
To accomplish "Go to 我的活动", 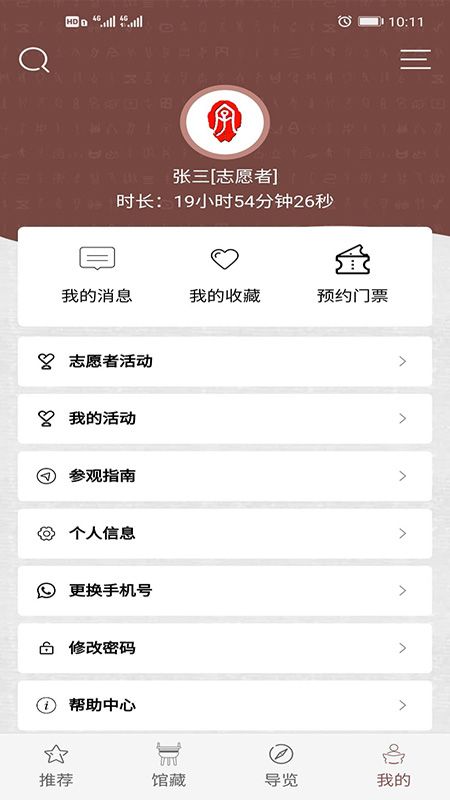I will [225, 419].
